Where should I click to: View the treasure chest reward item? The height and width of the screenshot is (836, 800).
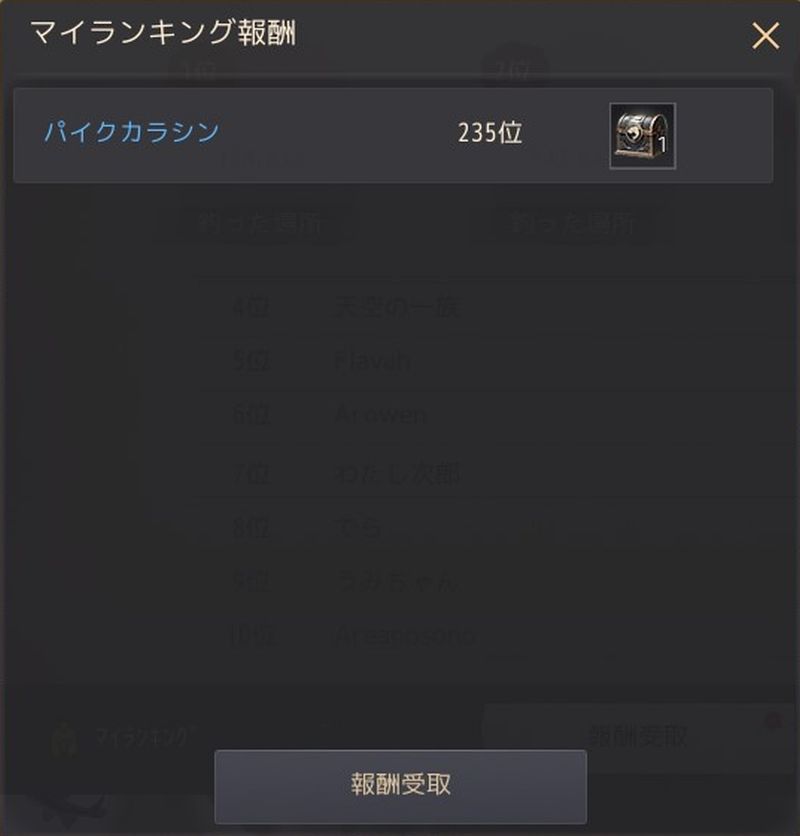click(642, 136)
